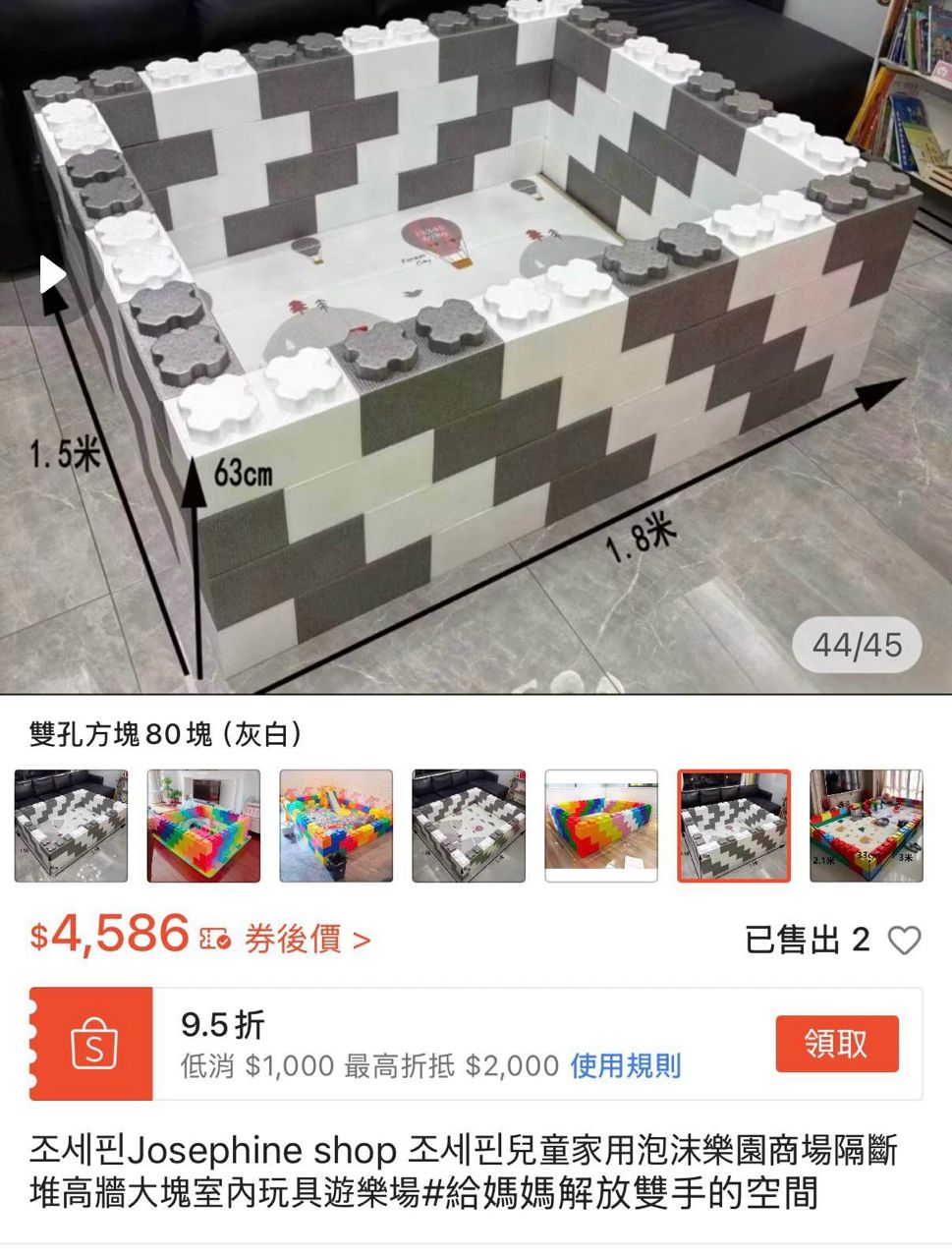
Task: Tap the play arrow on product image
Action: pyautogui.click(x=52, y=274)
